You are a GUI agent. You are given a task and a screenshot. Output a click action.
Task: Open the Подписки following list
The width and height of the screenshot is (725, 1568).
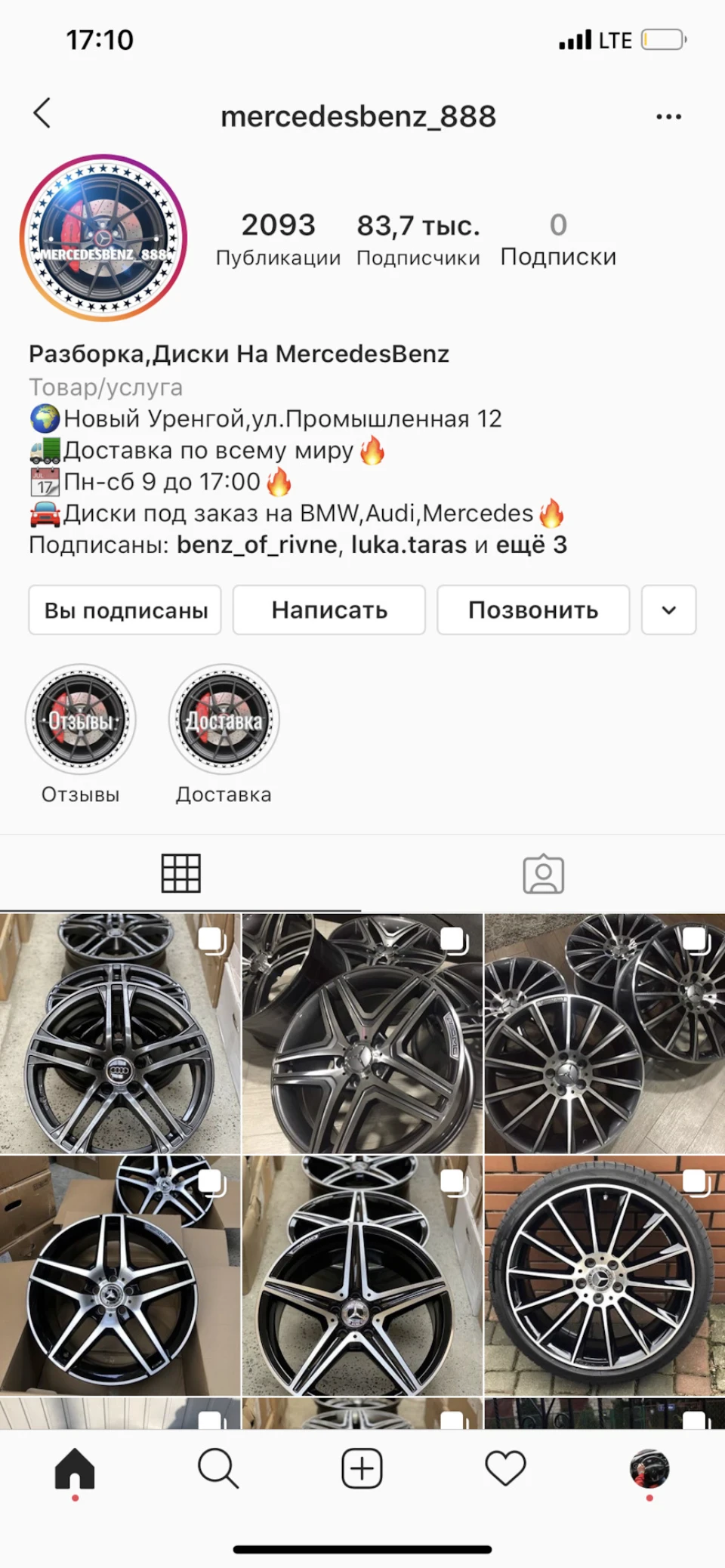[558, 239]
